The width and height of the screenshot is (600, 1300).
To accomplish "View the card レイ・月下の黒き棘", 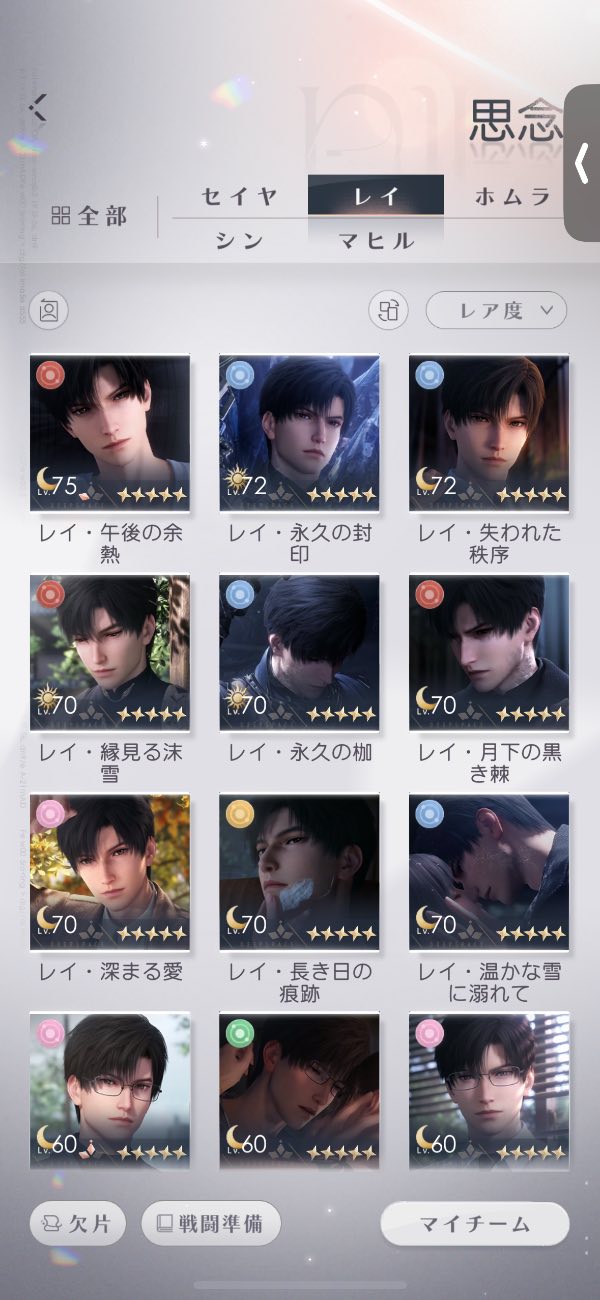I will [x=489, y=653].
